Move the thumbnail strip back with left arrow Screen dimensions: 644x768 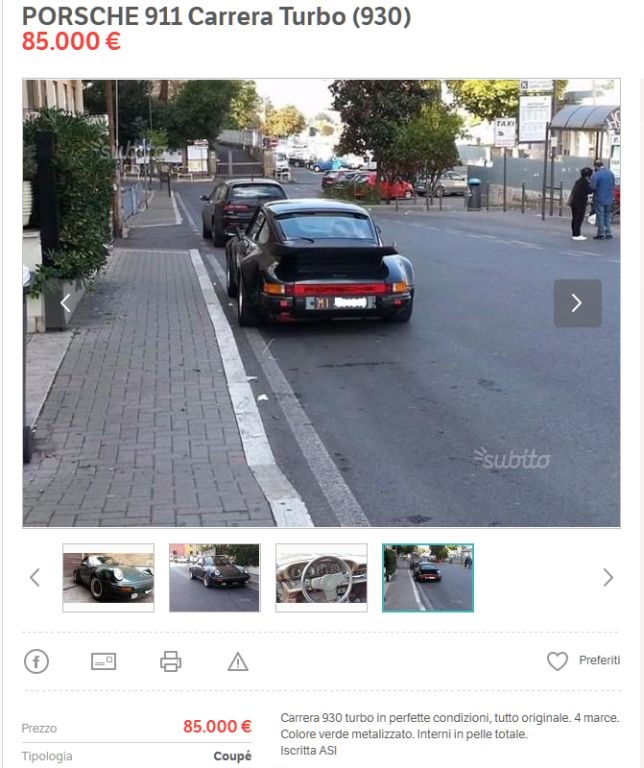(35, 577)
